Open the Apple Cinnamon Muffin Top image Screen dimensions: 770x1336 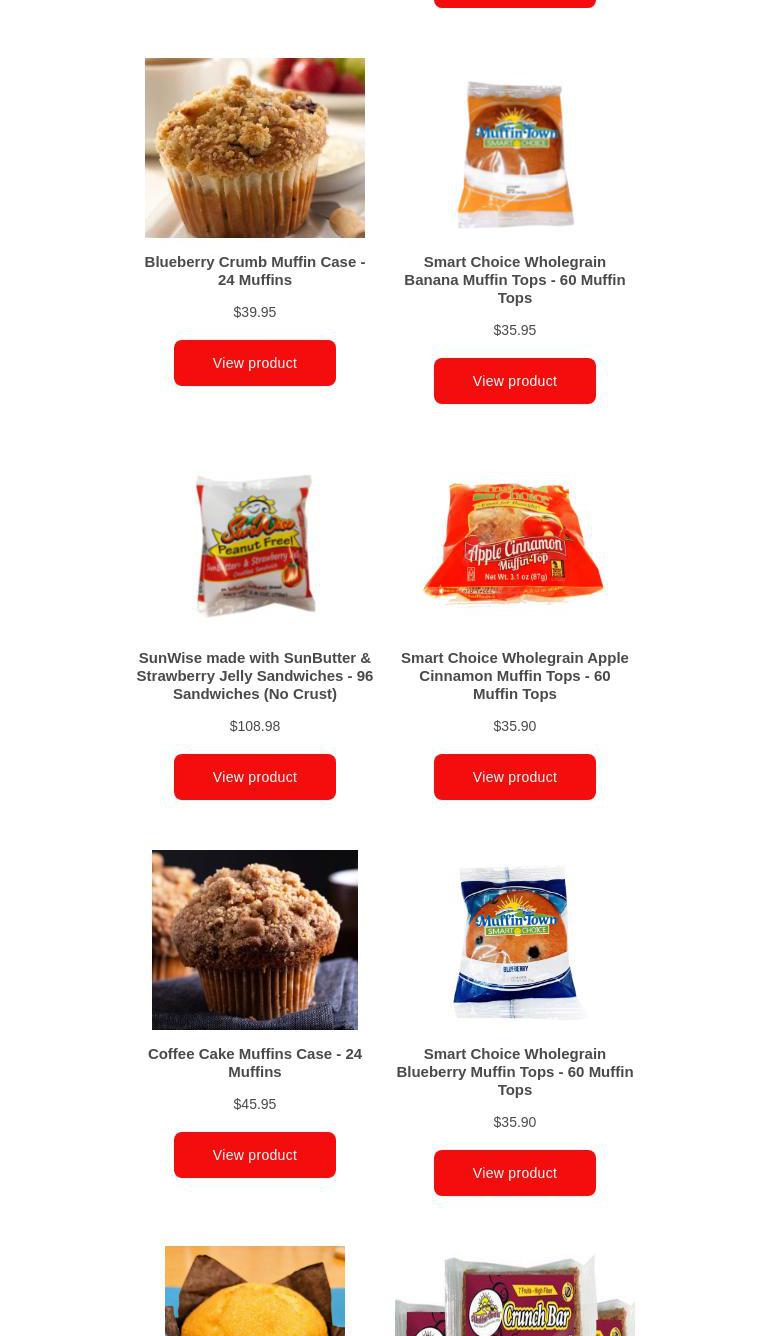coord(514,544)
